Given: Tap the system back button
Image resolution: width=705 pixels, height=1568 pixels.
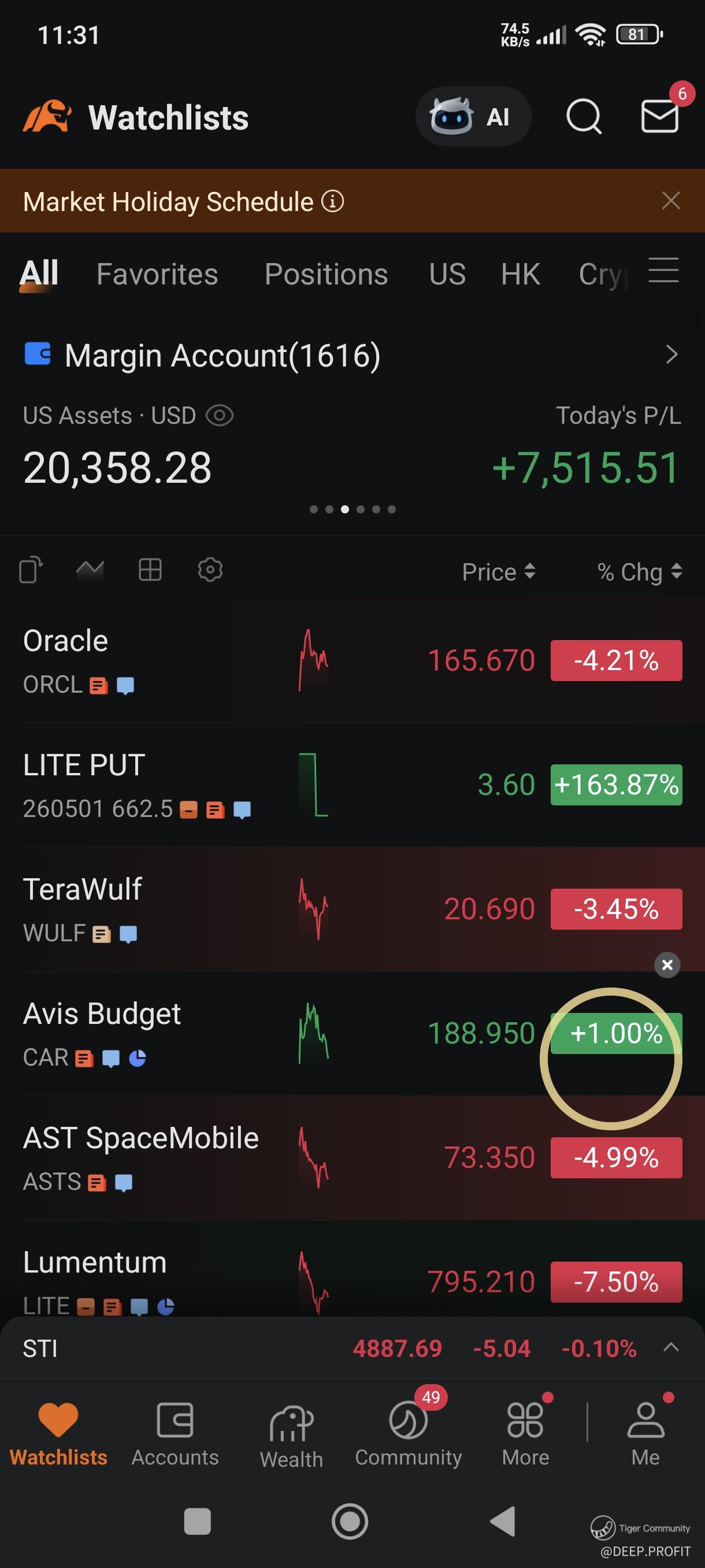Looking at the screenshot, I should (503, 1521).
